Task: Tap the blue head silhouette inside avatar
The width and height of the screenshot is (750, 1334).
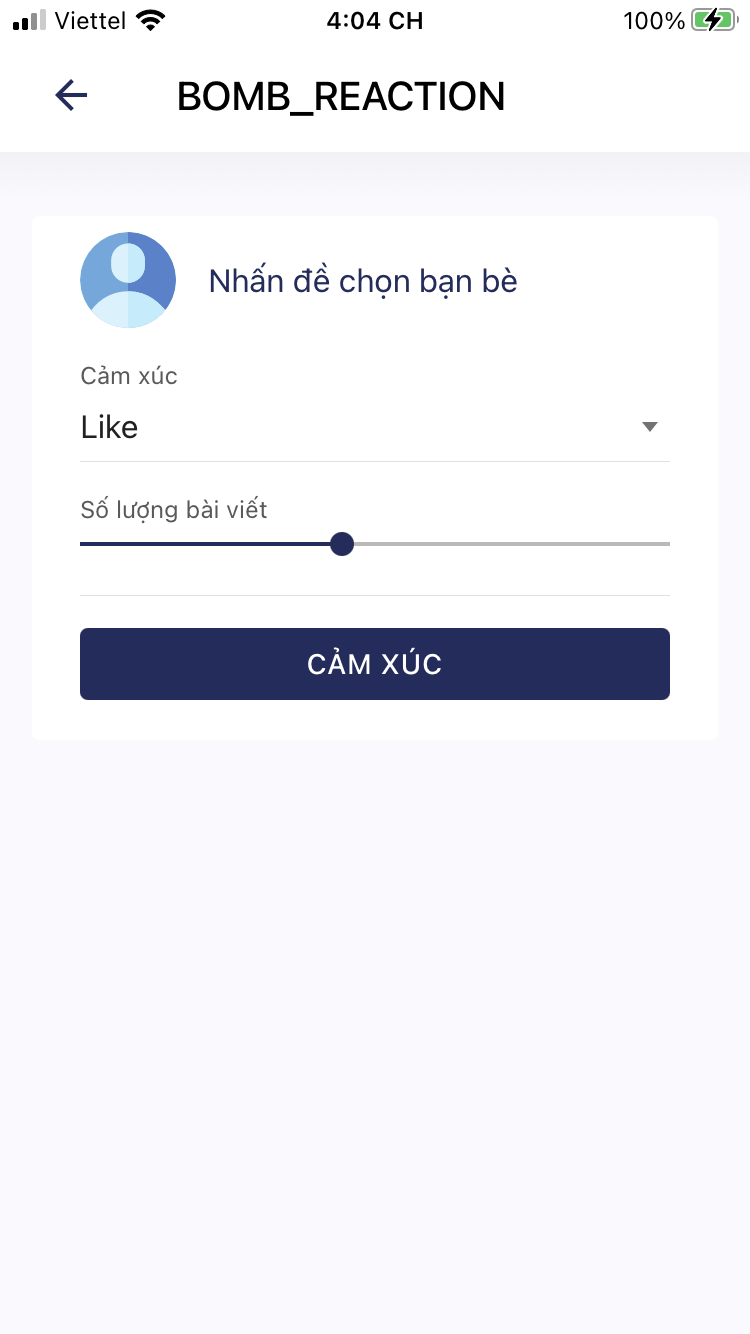Action: point(128,264)
